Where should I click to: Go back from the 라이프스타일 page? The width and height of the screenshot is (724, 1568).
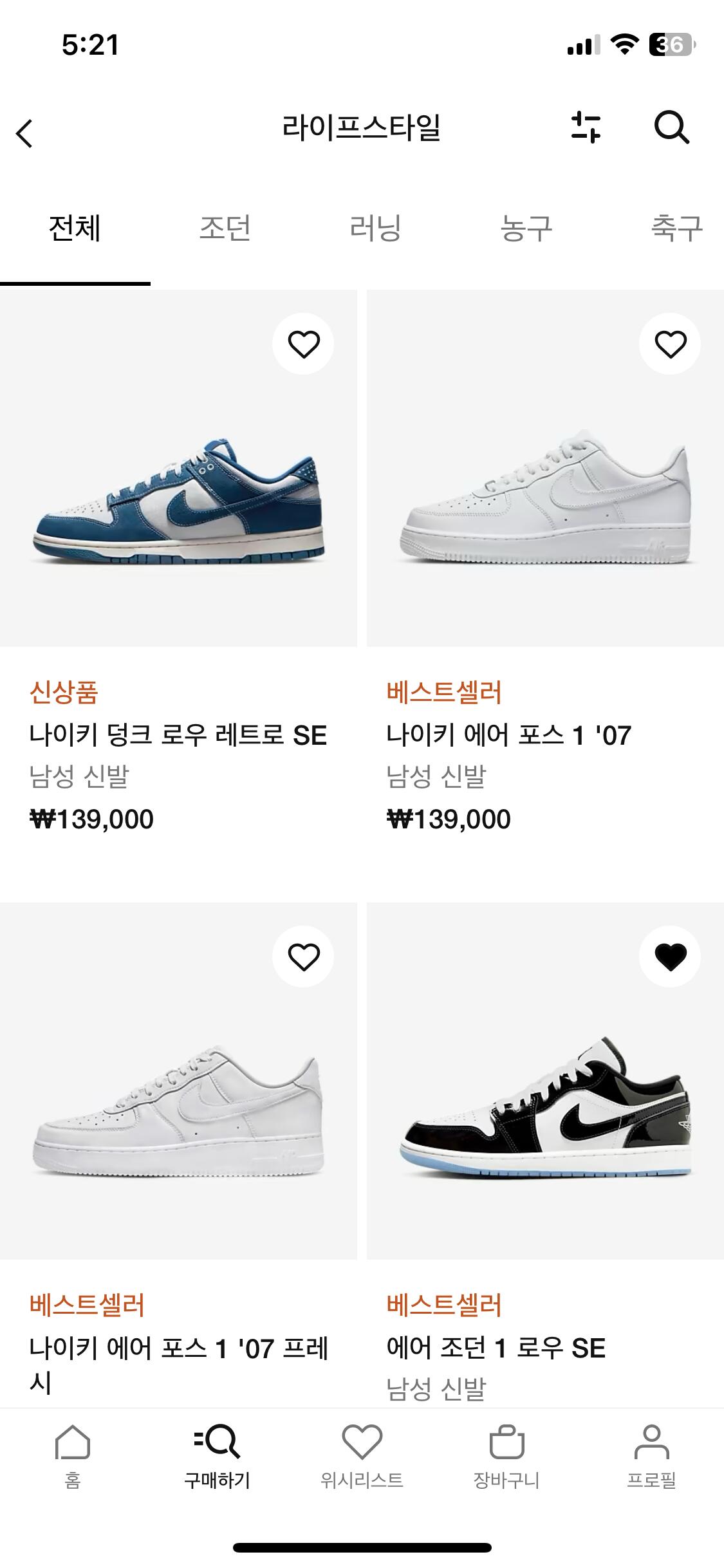click(24, 133)
